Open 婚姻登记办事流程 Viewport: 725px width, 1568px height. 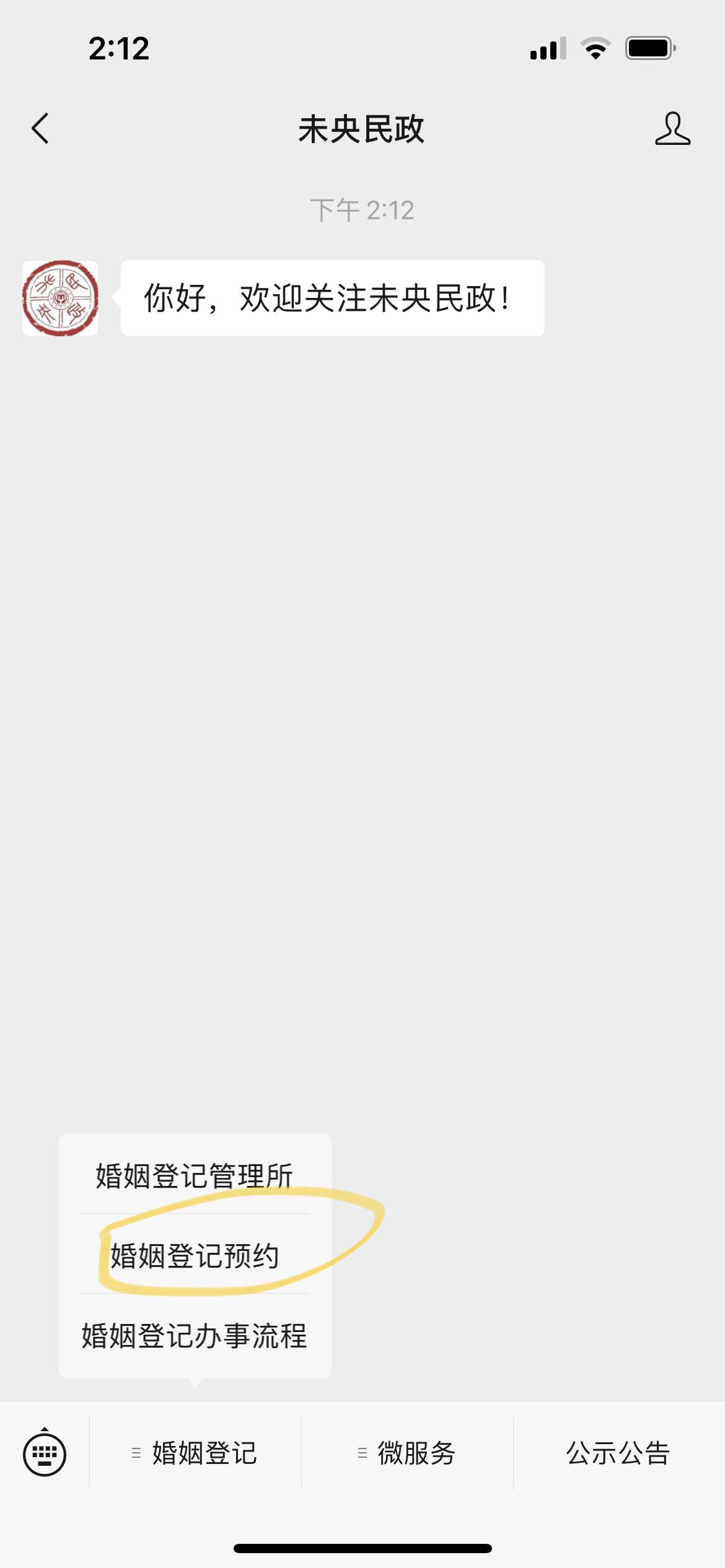[195, 1336]
